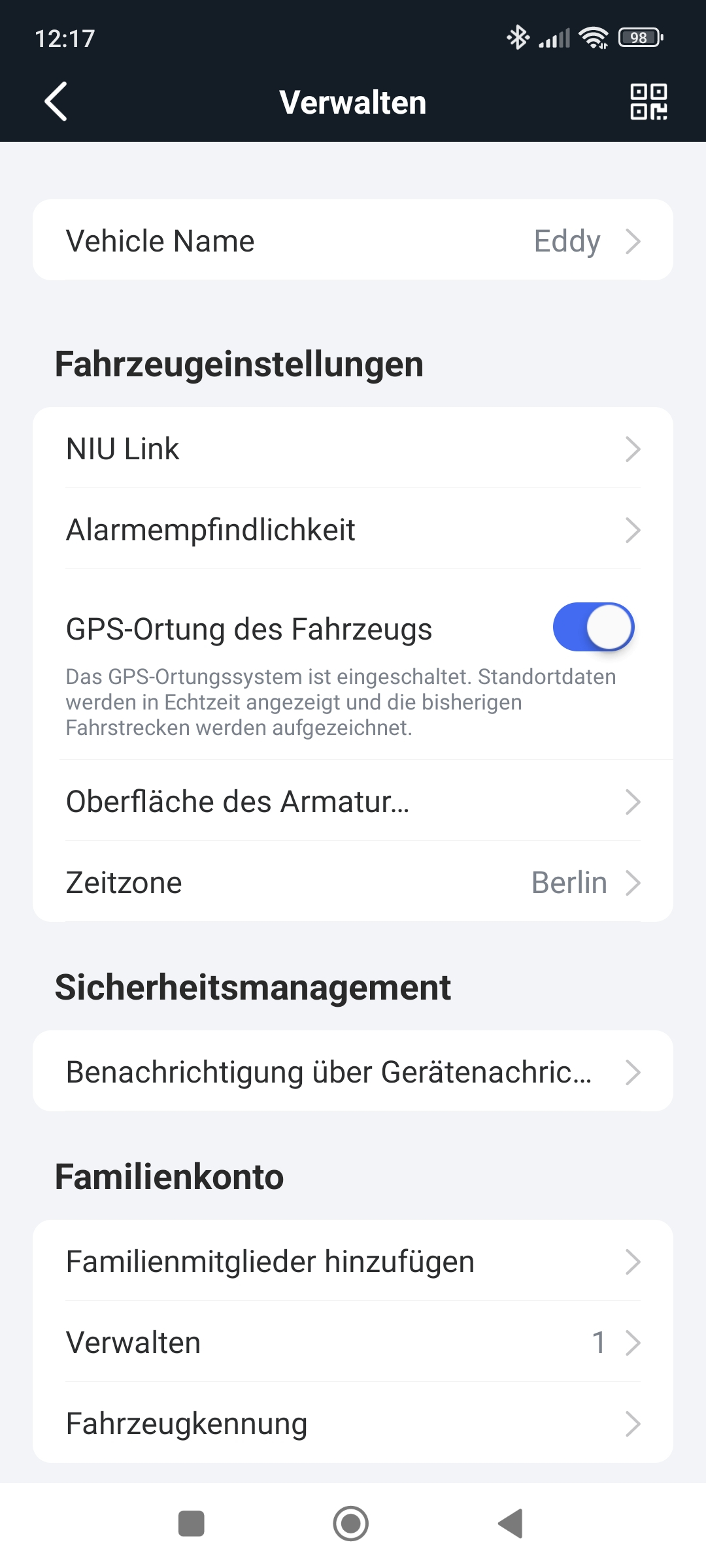Open Fahrzeugkennung

point(353,1424)
